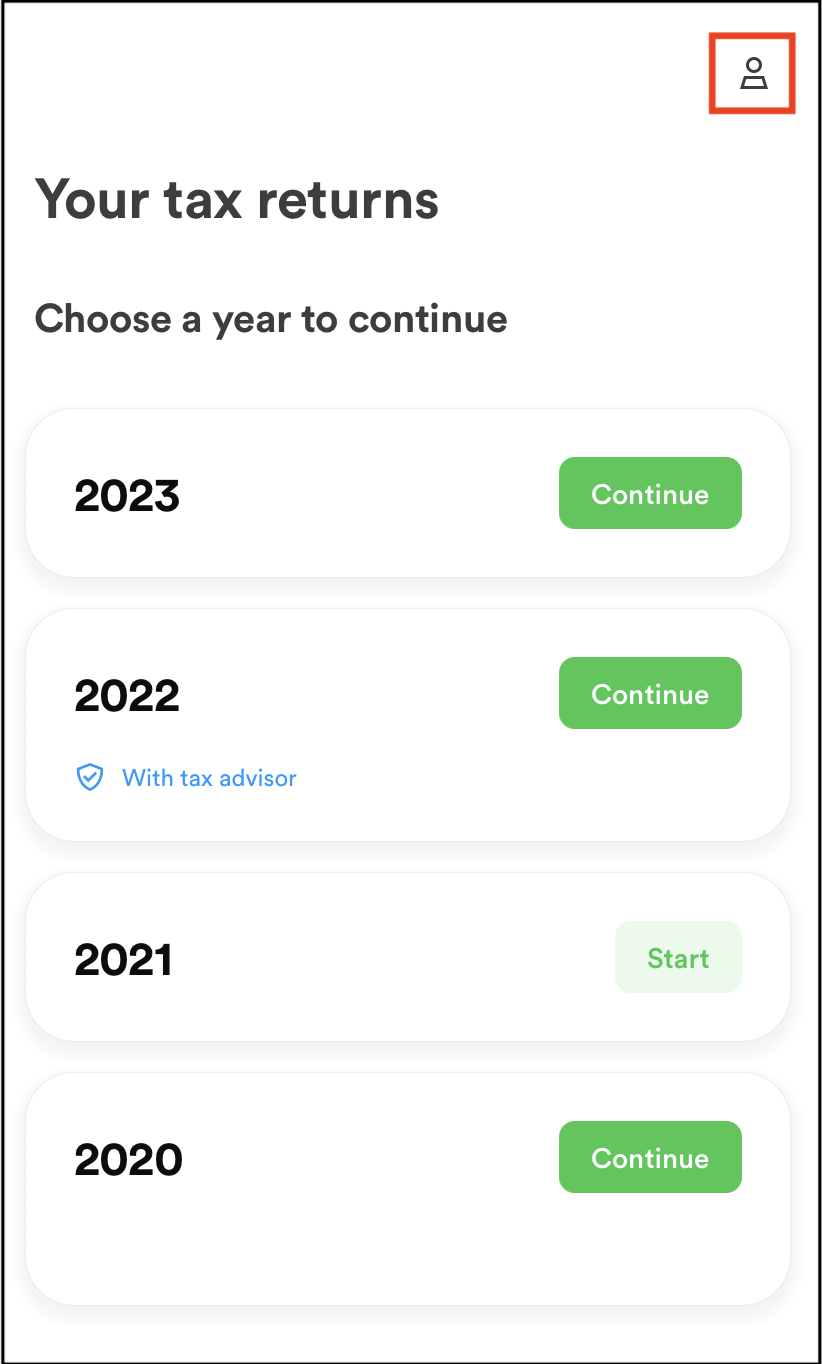
Task: Continue the 2023 tax return
Action: [x=650, y=493]
